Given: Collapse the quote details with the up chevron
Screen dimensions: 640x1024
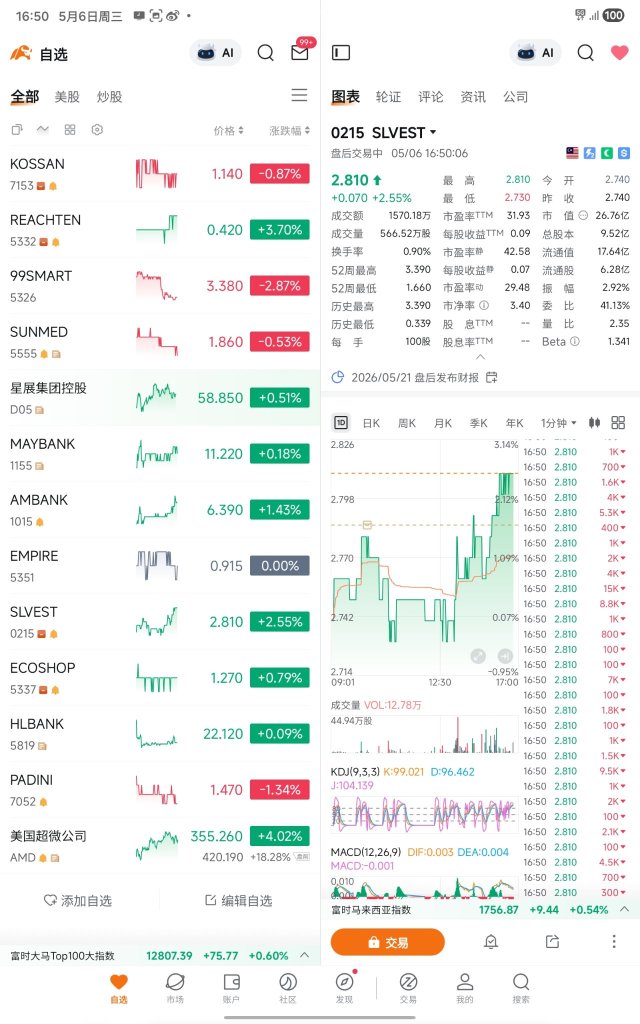Looking at the screenshot, I should point(480,357).
